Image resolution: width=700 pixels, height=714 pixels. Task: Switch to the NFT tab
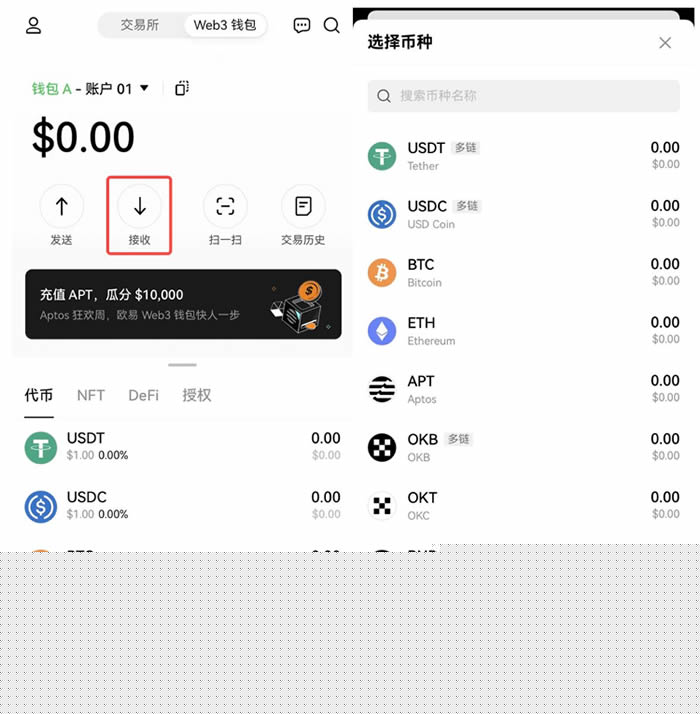[91, 395]
